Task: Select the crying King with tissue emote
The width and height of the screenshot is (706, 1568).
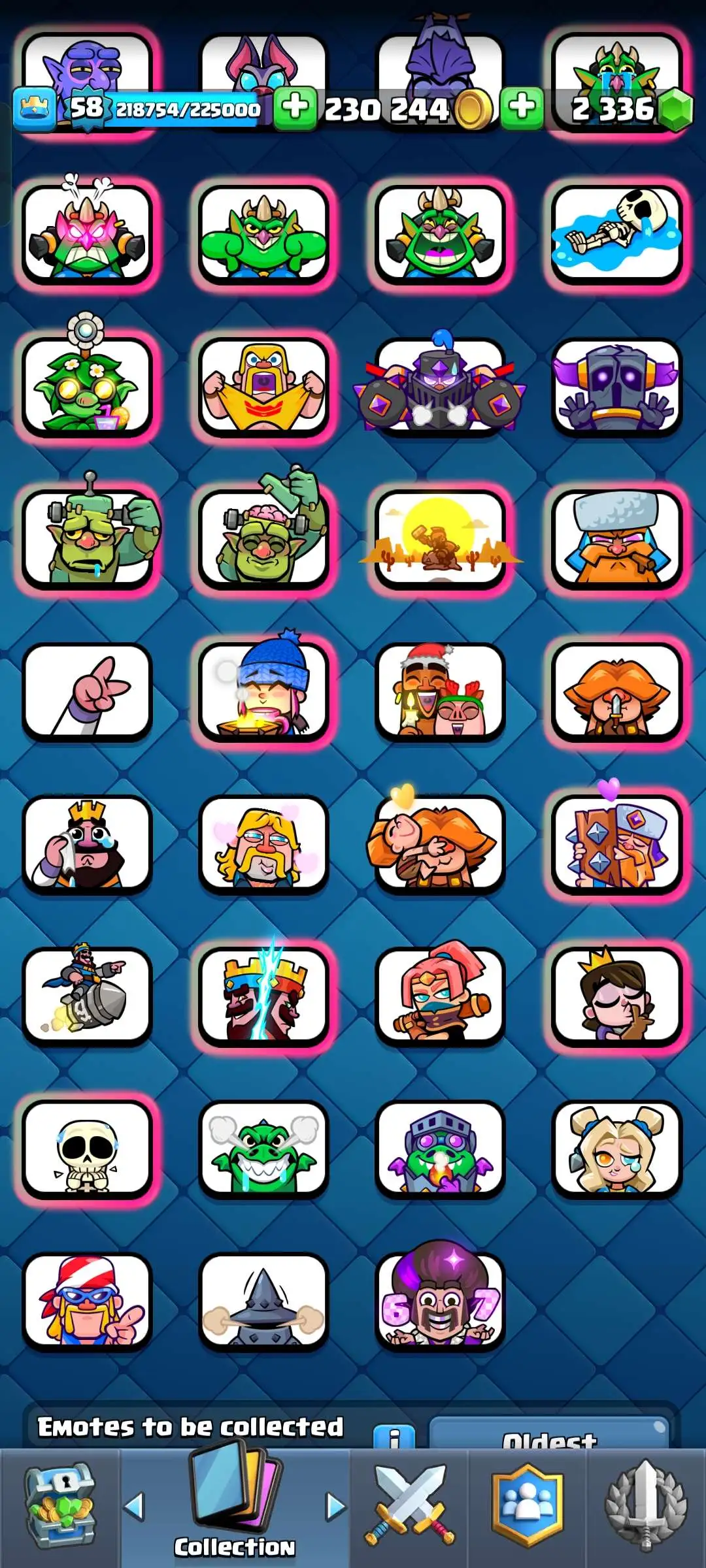Action: (88, 843)
